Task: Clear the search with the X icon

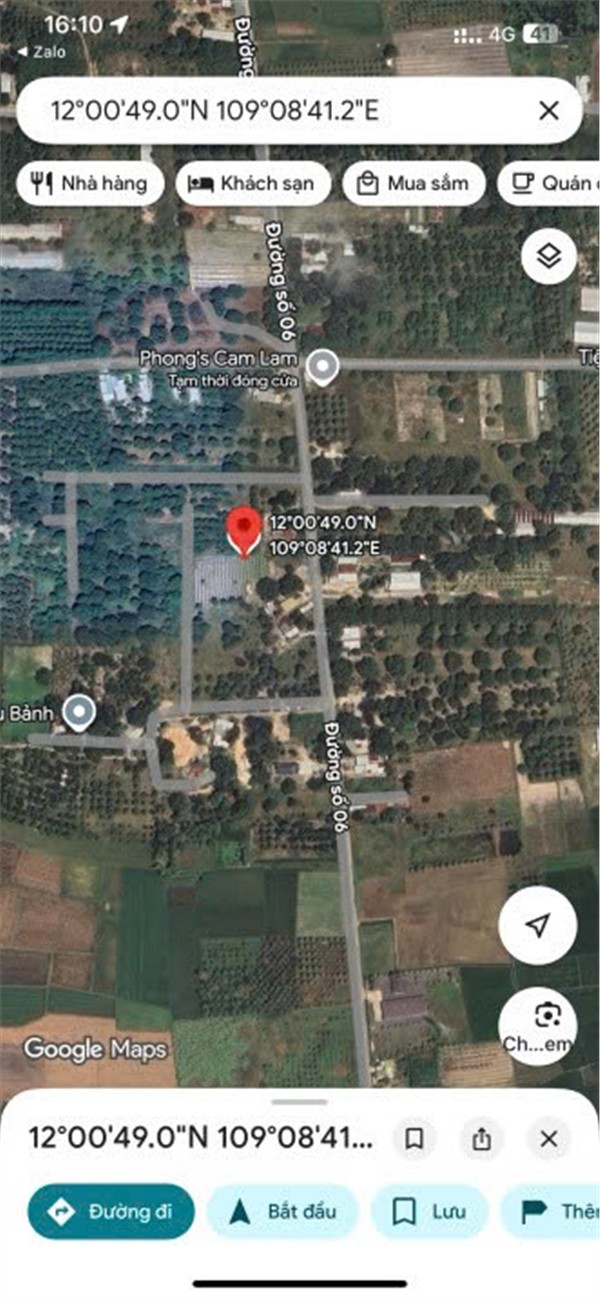Action: tap(548, 110)
